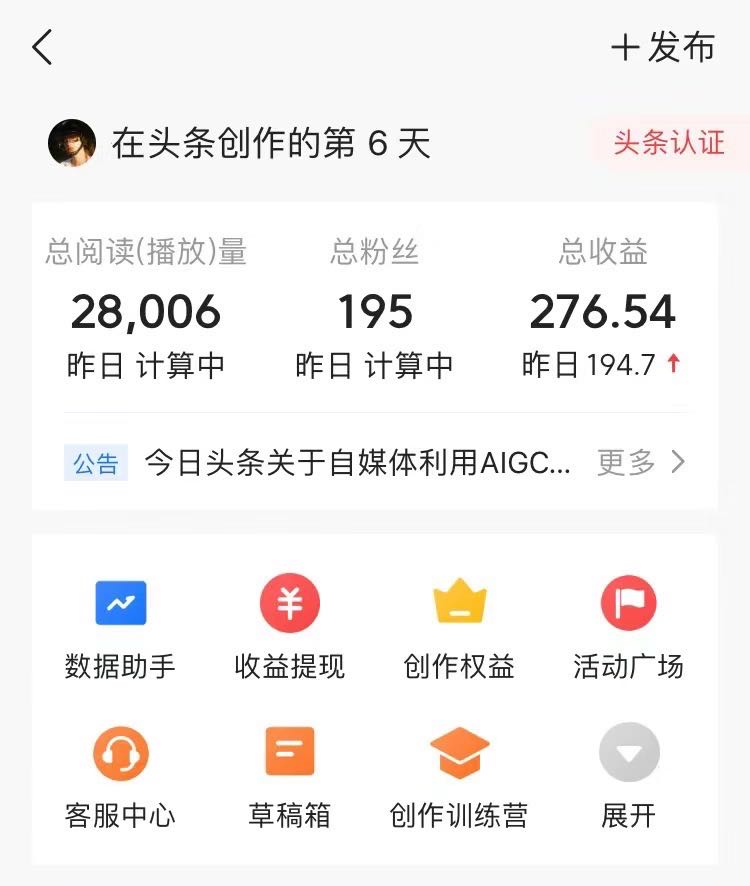
Task: Tap the 发布 publish button
Action: [x=664, y=48]
